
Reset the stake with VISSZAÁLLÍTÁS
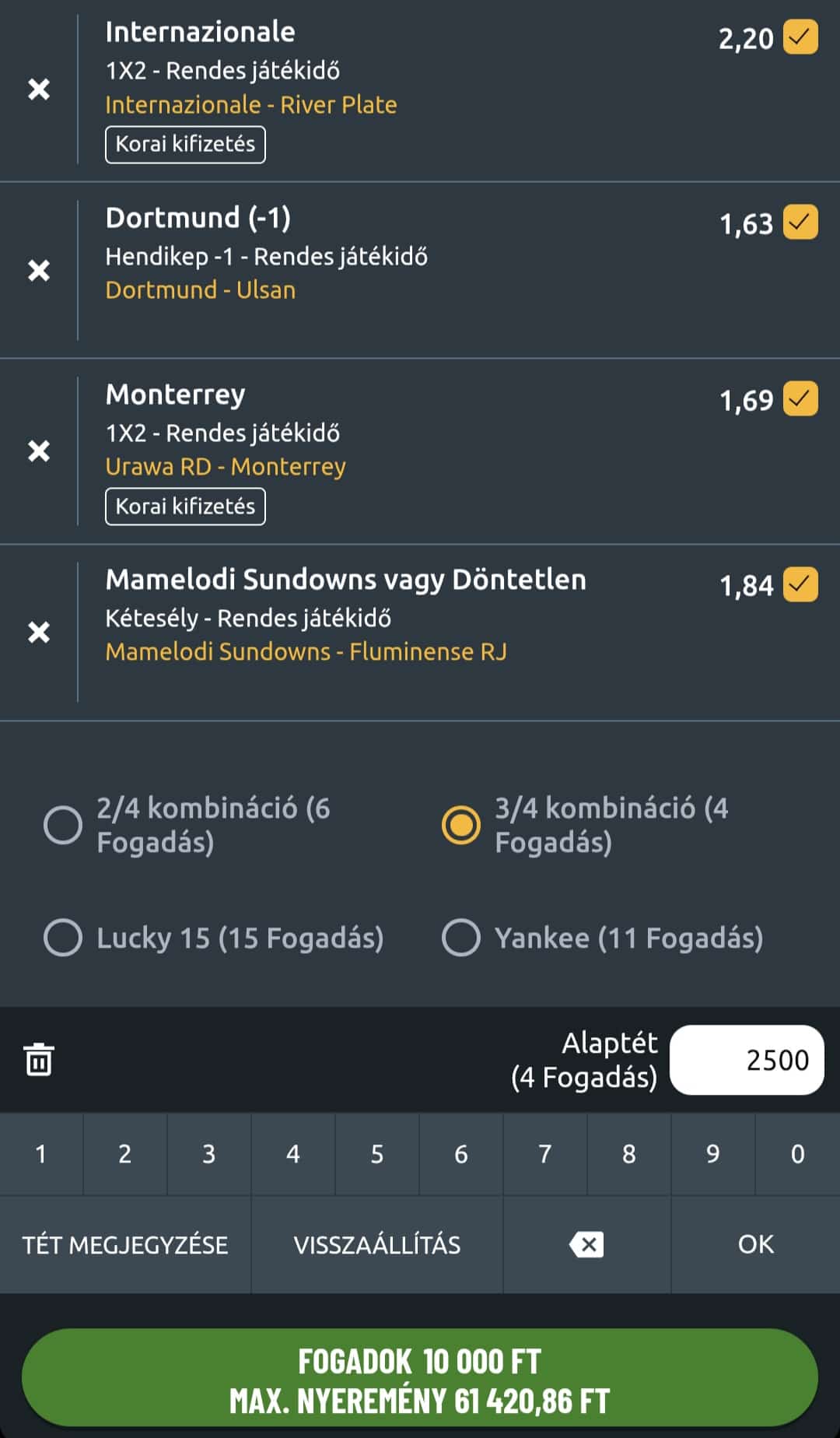click(377, 1244)
